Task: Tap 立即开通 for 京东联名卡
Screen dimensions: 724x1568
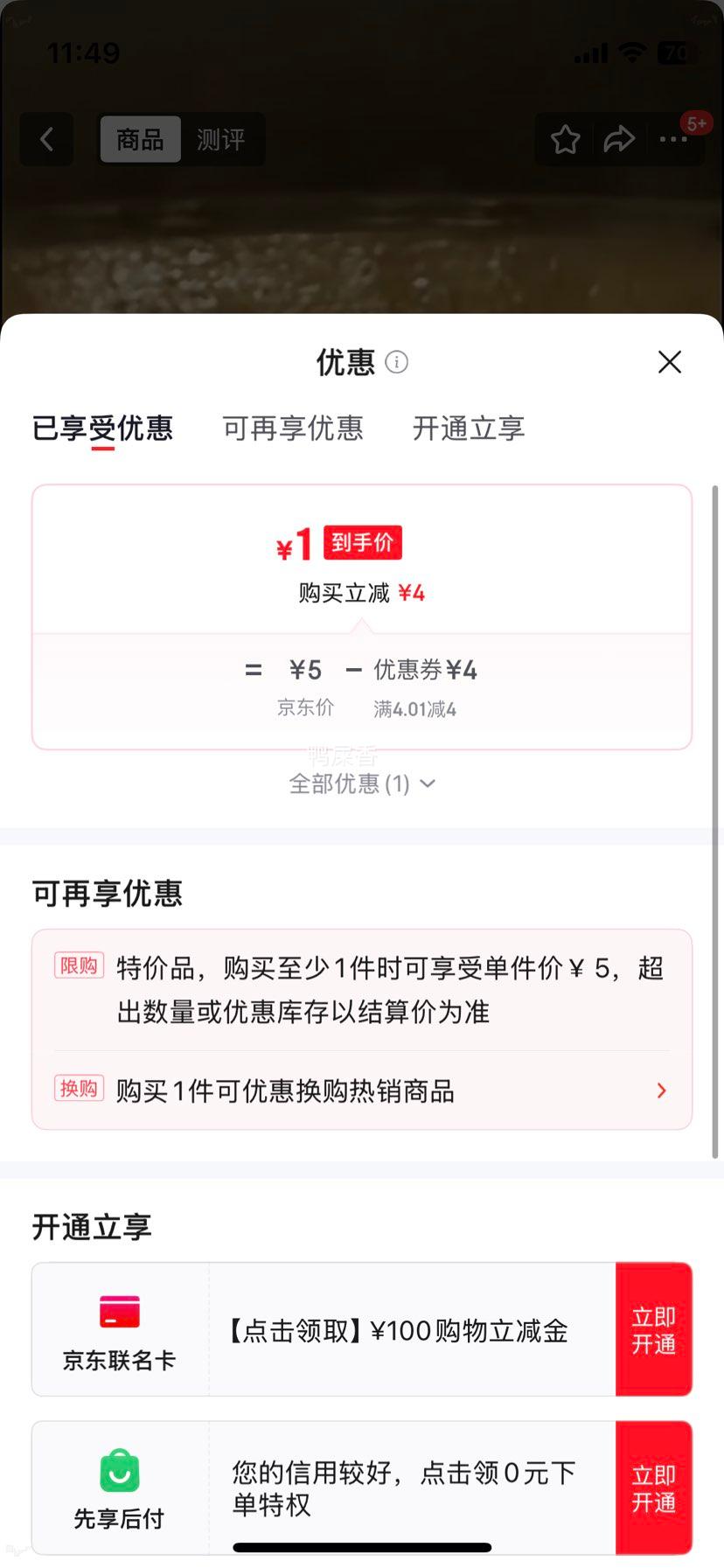Action: coord(654,1329)
